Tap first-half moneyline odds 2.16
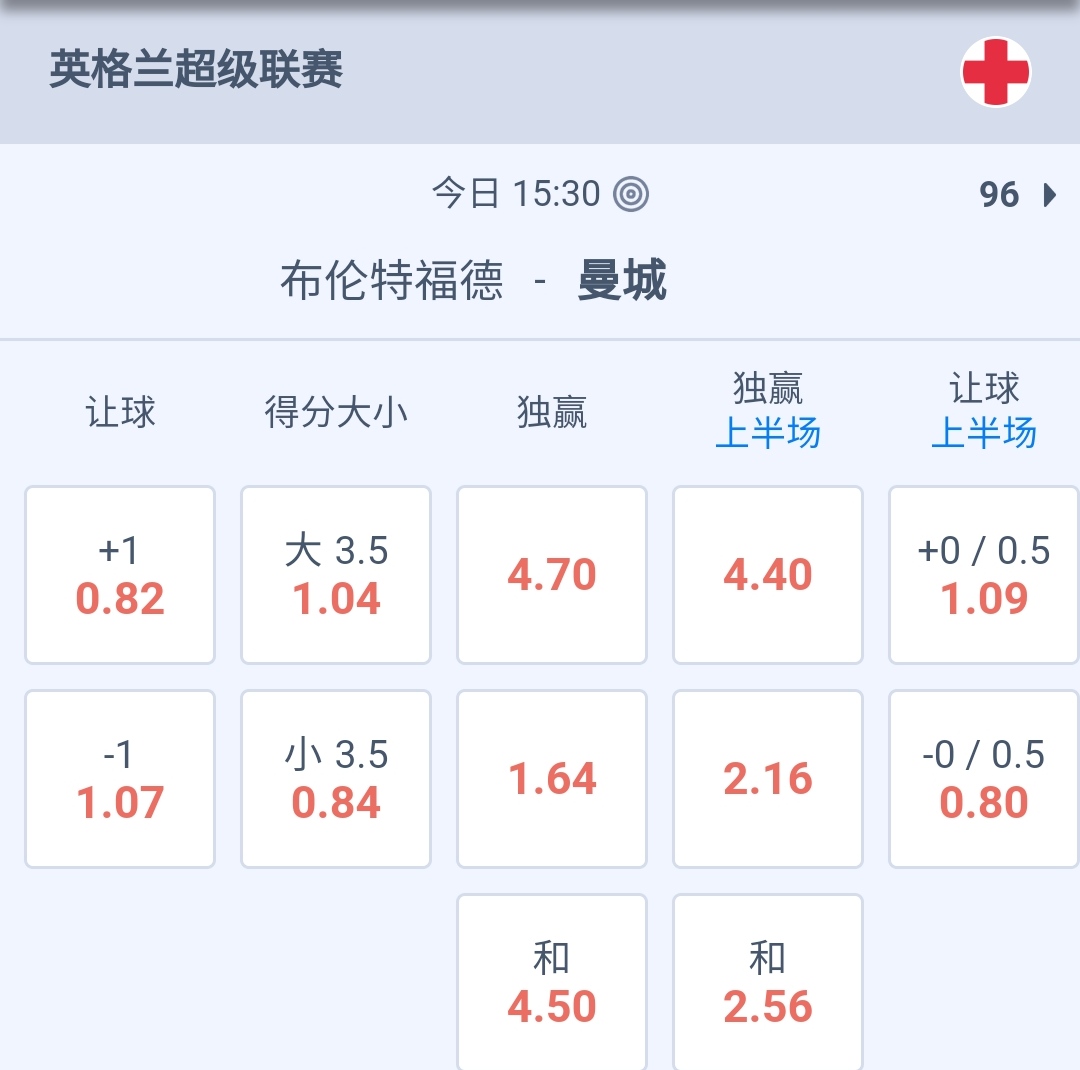The width and height of the screenshot is (1080, 1070). (x=768, y=779)
